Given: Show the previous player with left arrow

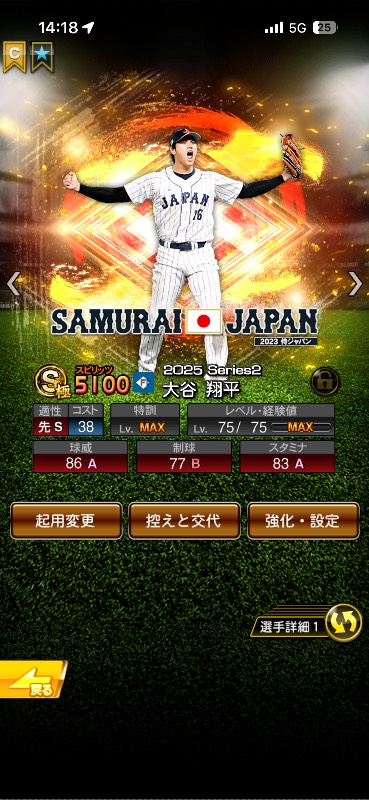Looking at the screenshot, I should (14, 284).
